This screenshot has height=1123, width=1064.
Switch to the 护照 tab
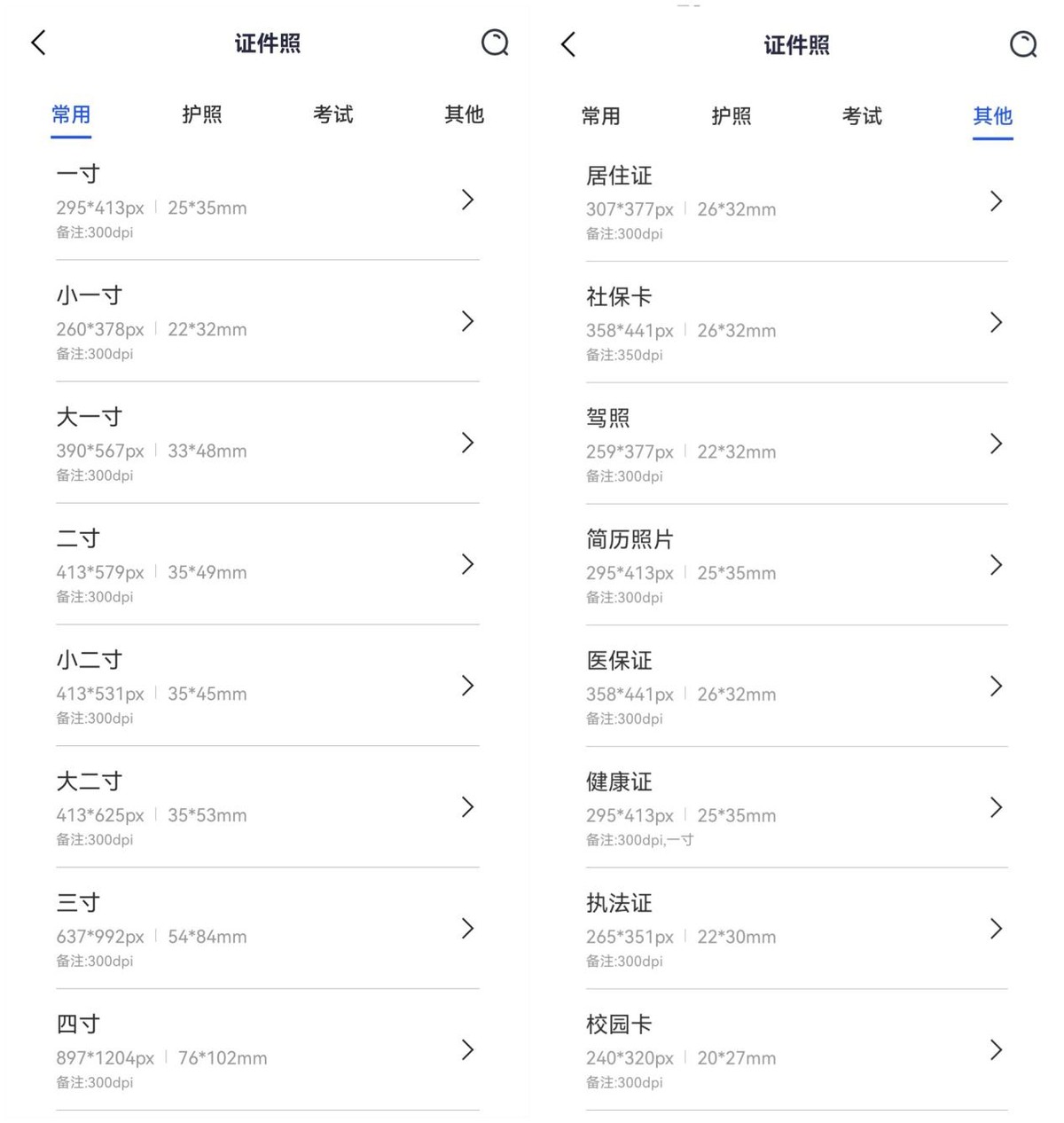pos(201,114)
